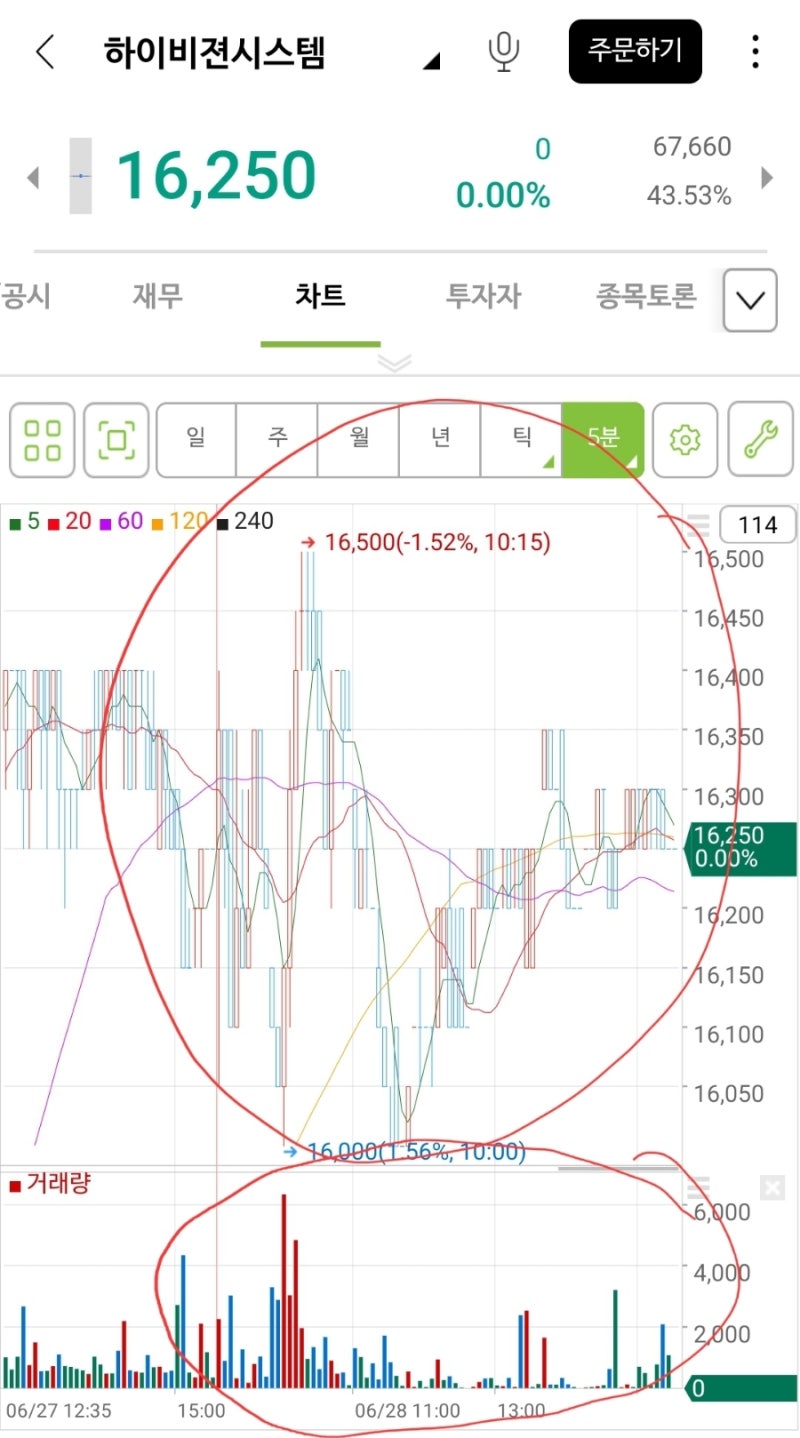Go to previous stock with left arrow
The image size is (800, 1438).
pos(33,178)
